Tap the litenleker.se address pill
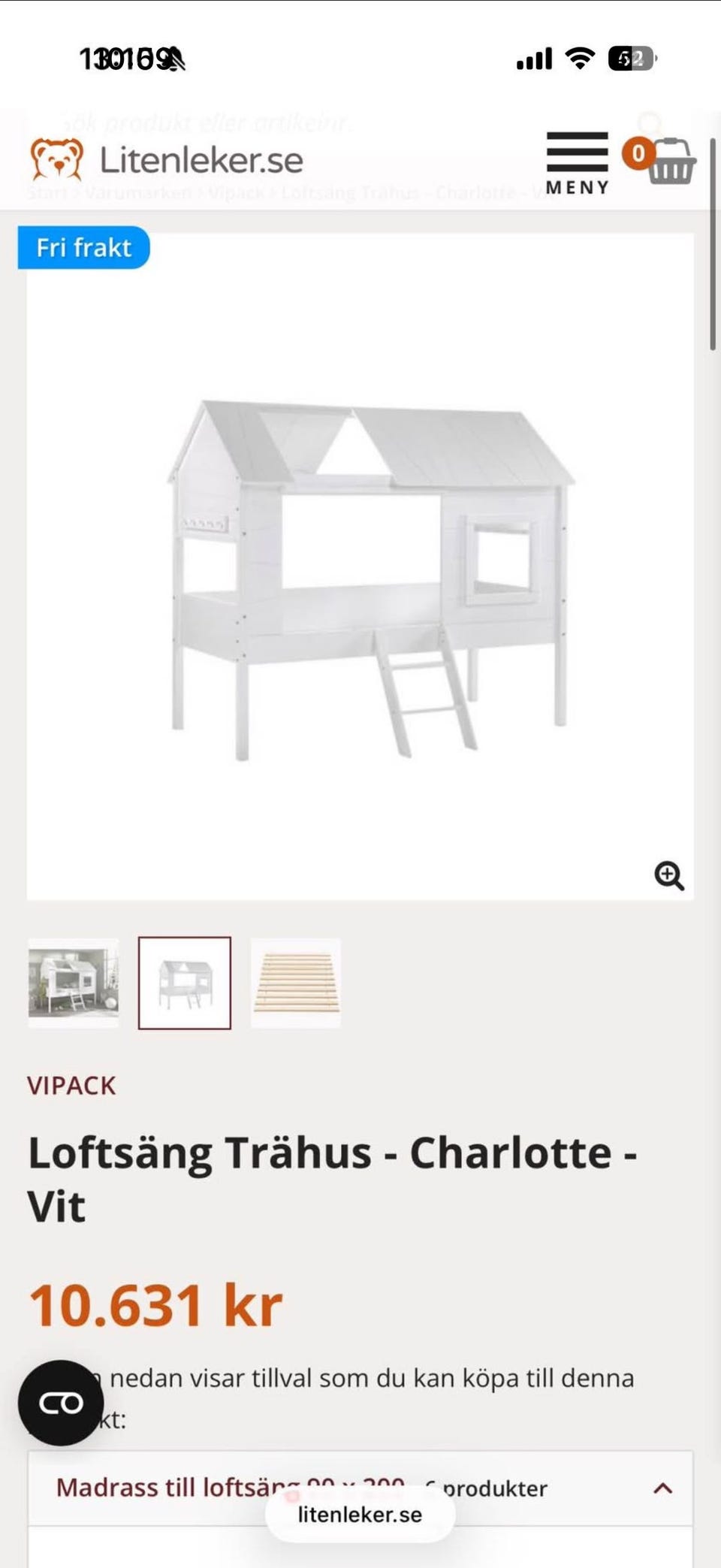 (360, 1515)
